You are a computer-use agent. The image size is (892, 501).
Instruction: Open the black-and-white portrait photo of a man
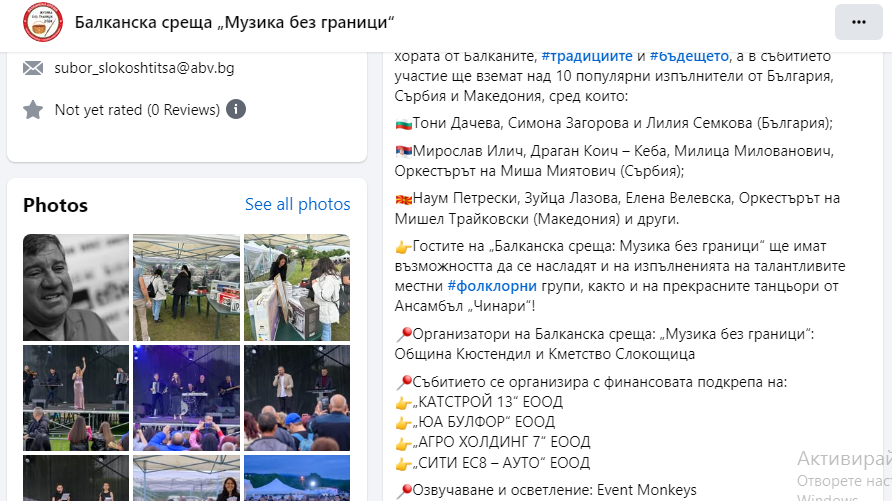click(76, 287)
